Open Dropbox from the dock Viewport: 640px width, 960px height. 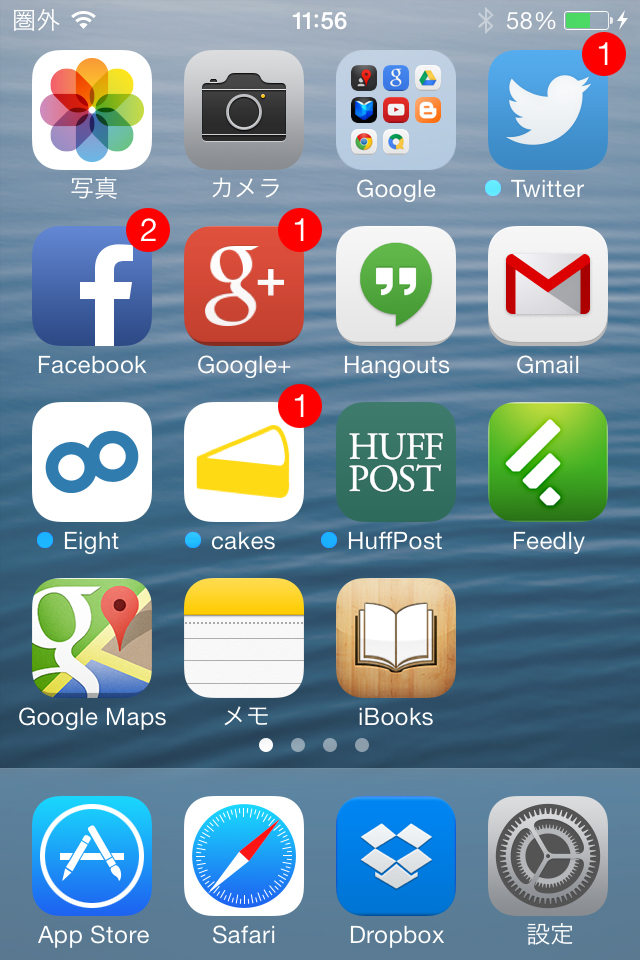pos(396,856)
